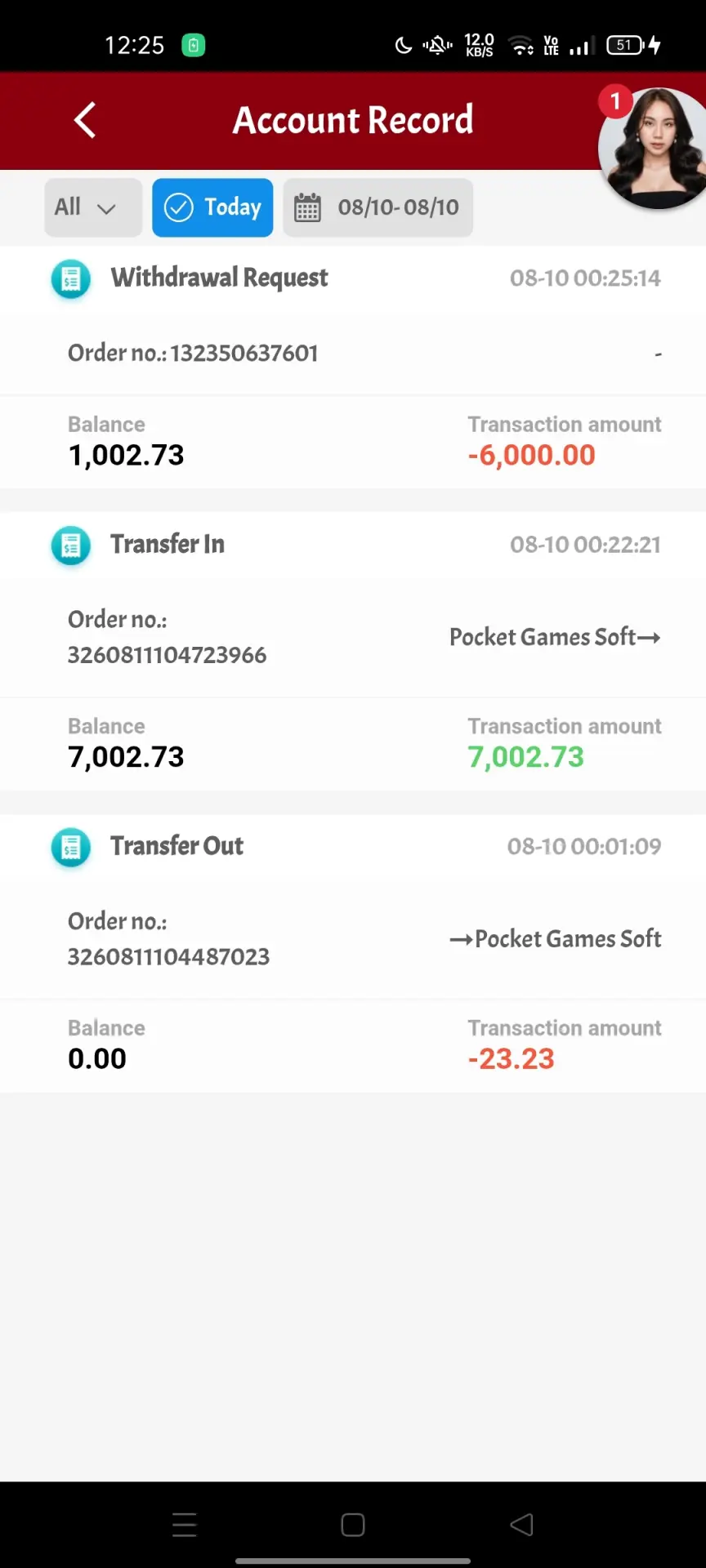
Task: Open the support avatar with notification badge
Action: click(652, 147)
